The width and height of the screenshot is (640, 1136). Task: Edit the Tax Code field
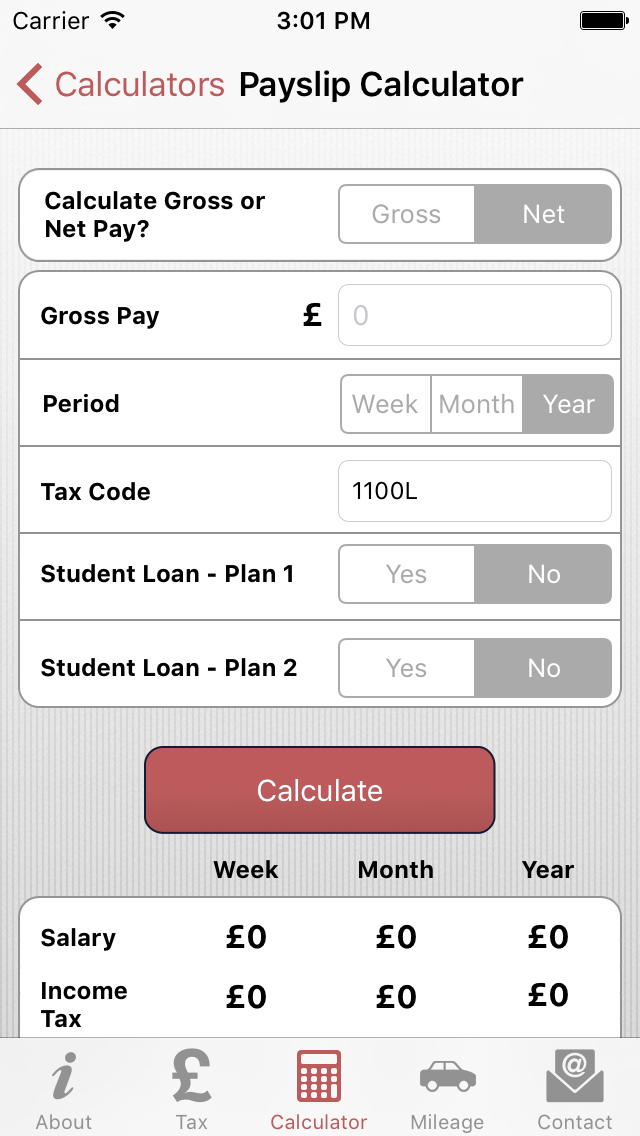tap(474, 491)
